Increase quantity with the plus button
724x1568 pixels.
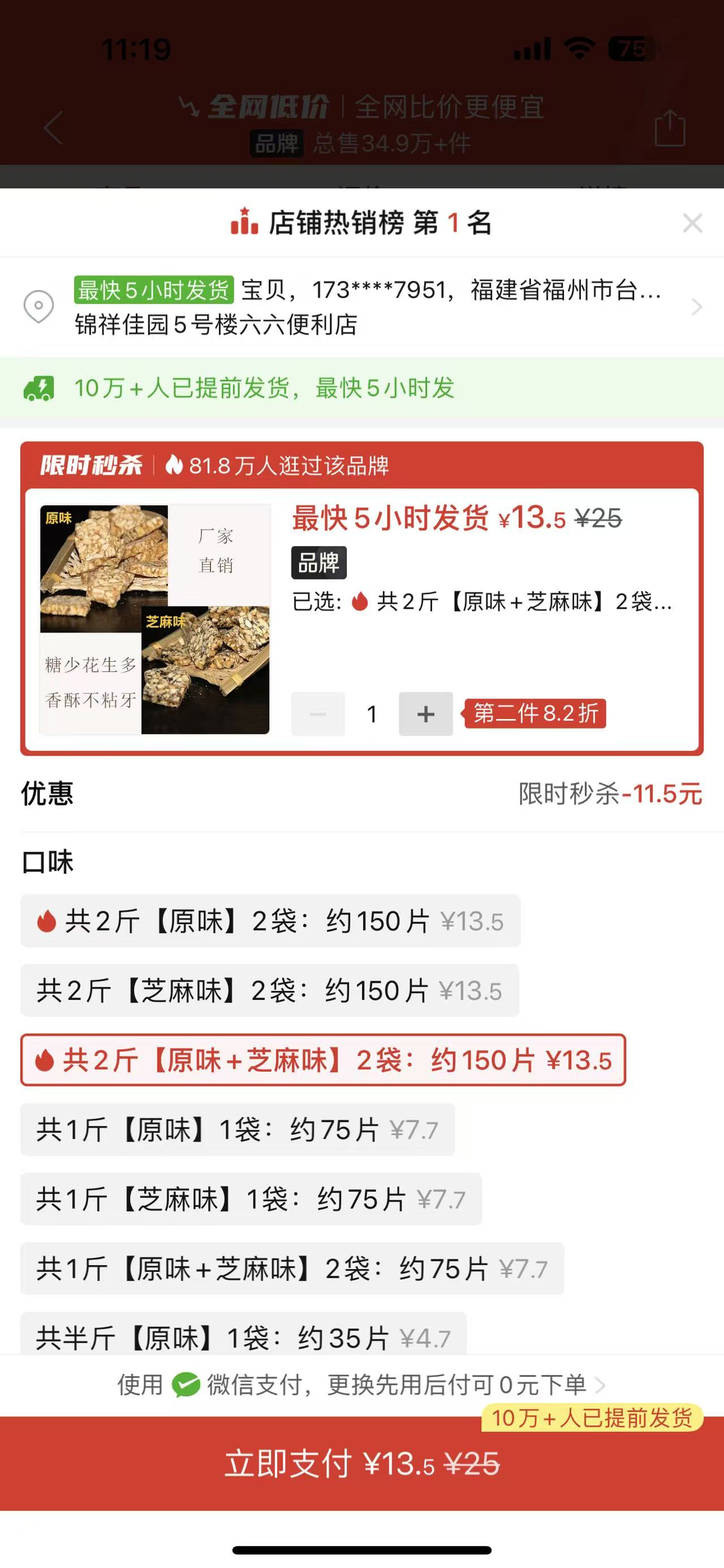click(425, 713)
